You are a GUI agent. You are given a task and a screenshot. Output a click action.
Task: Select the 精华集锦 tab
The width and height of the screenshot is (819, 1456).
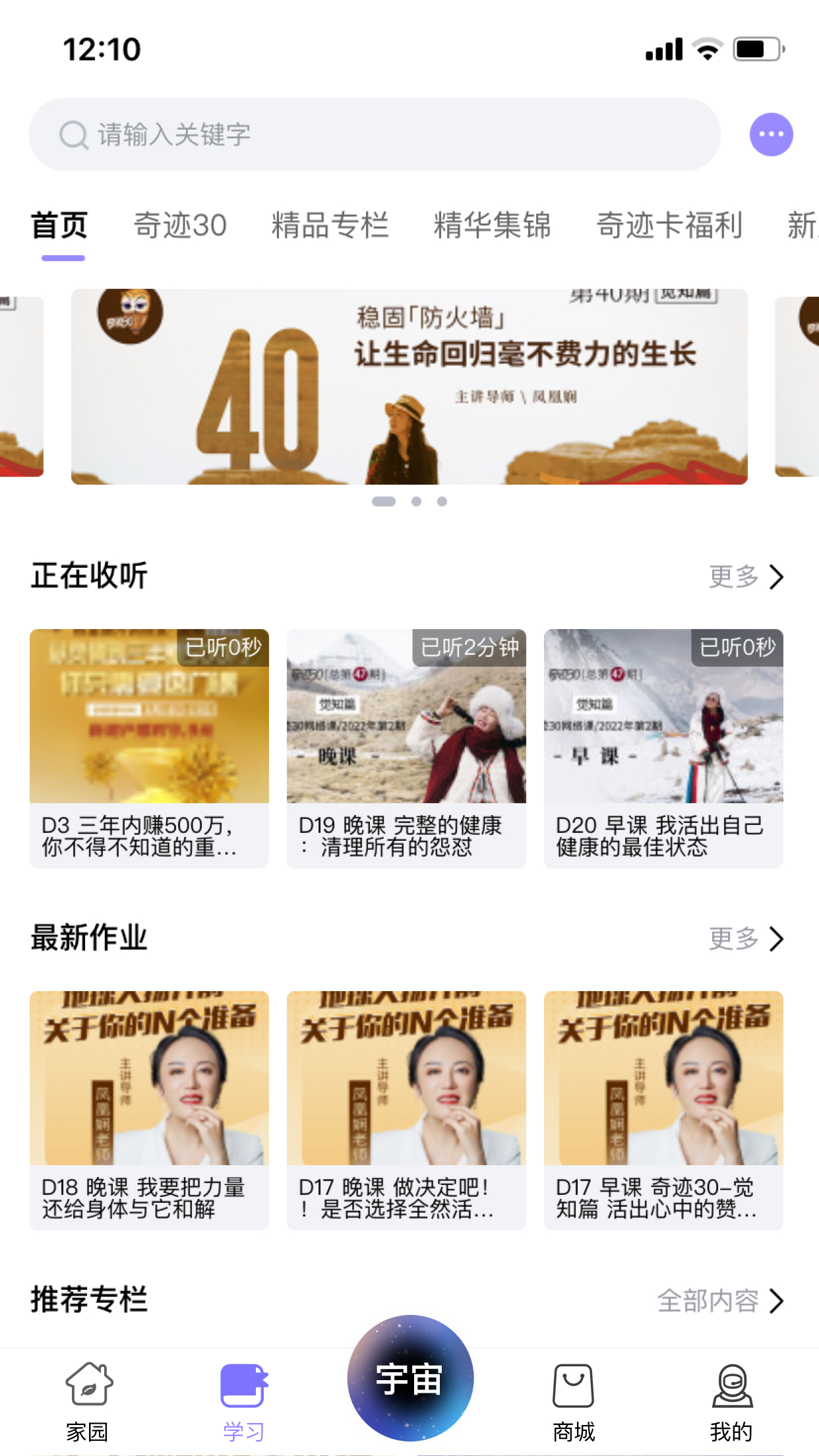492,226
